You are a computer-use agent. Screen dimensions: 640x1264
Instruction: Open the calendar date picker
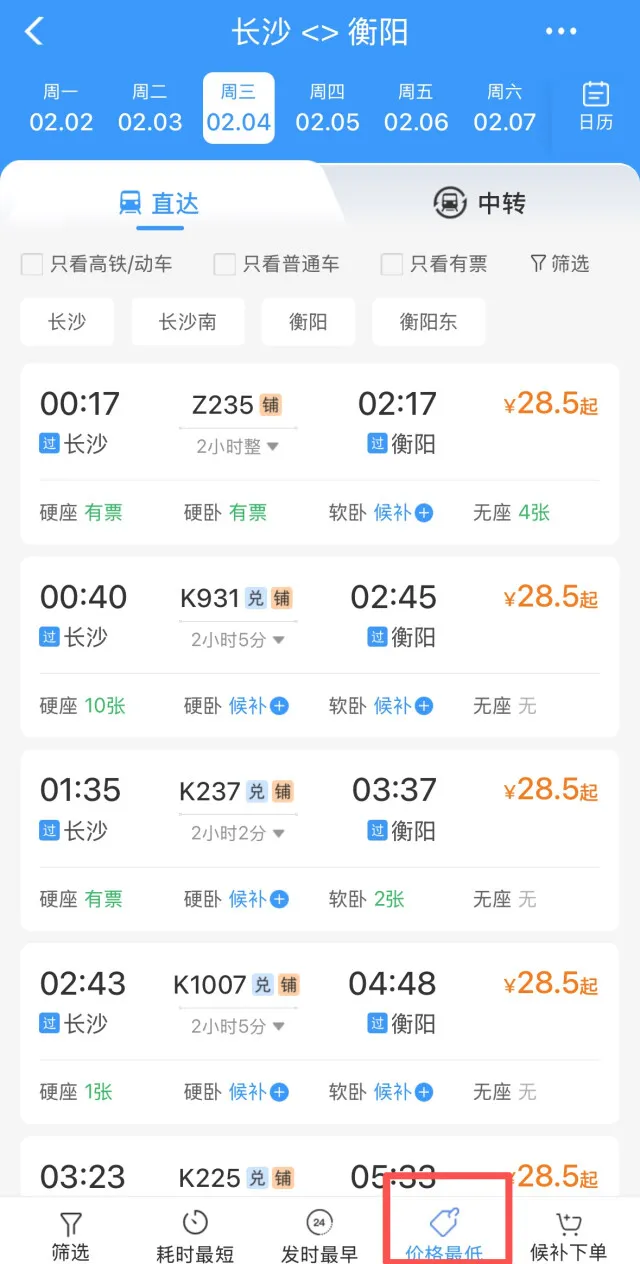coord(596,106)
